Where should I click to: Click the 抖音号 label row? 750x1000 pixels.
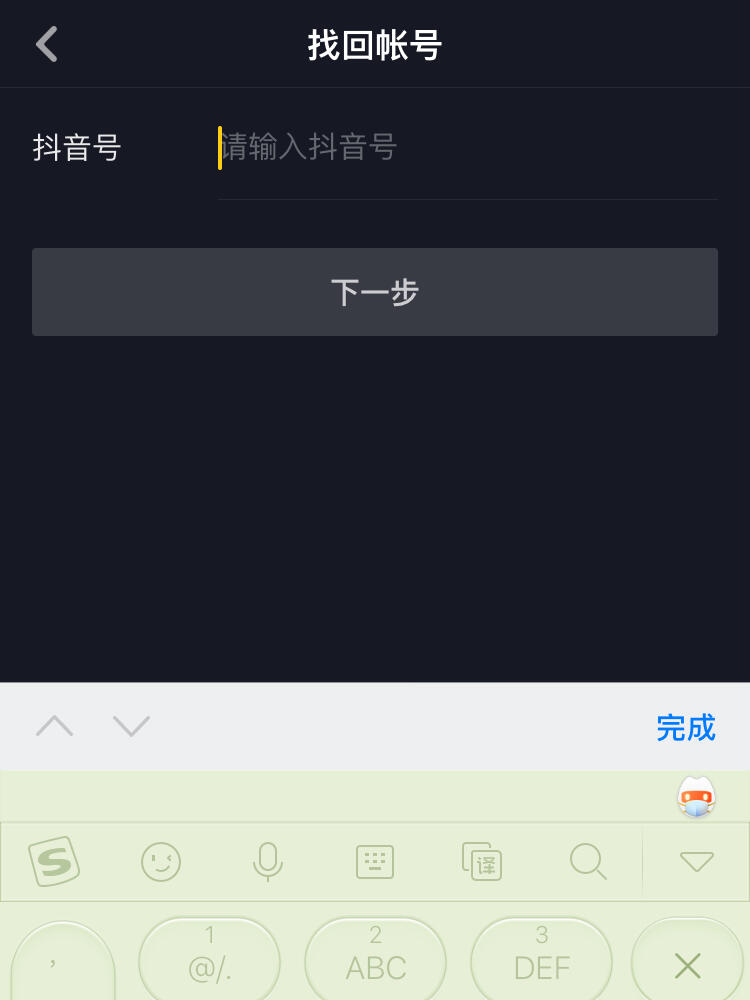coord(77,147)
